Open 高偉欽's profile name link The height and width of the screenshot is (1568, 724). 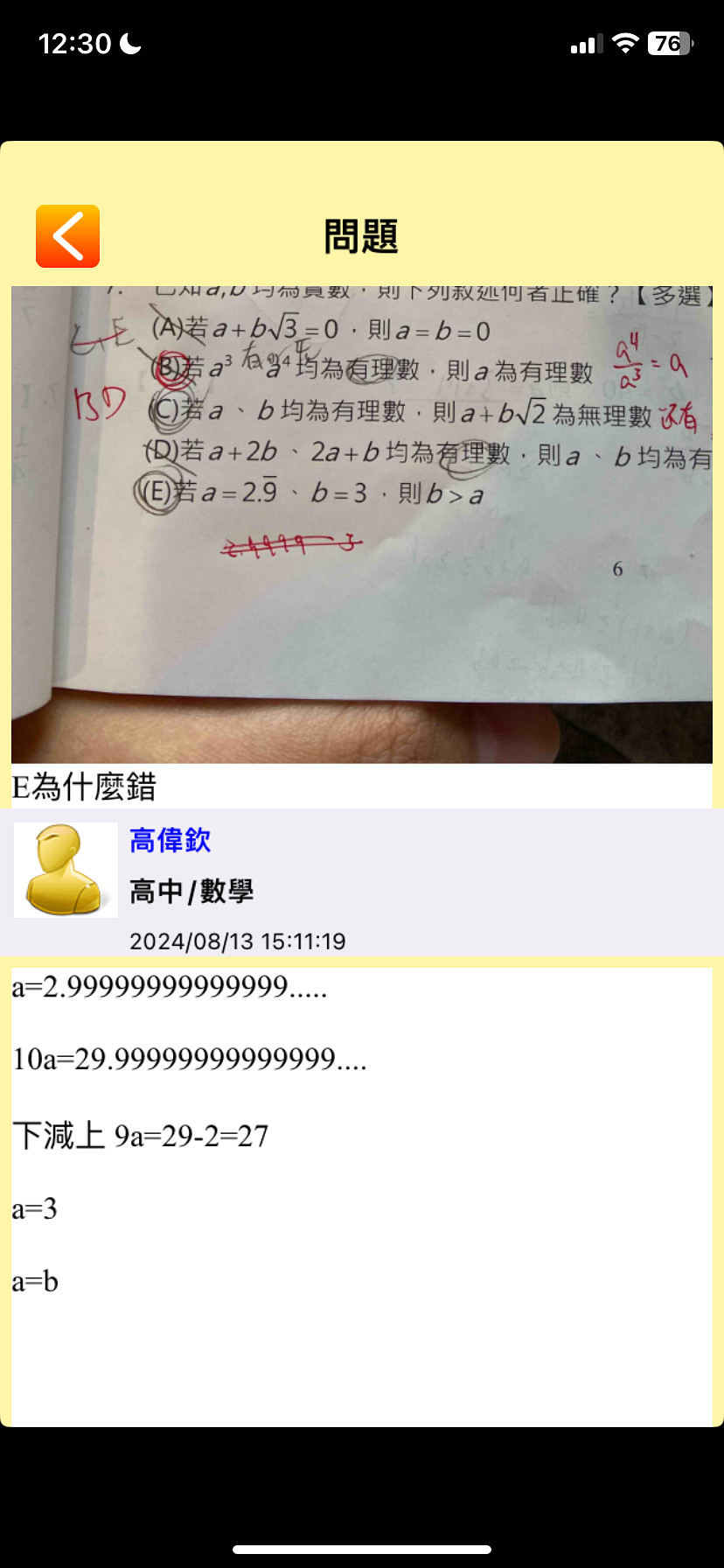pyautogui.click(x=171, y=841)
